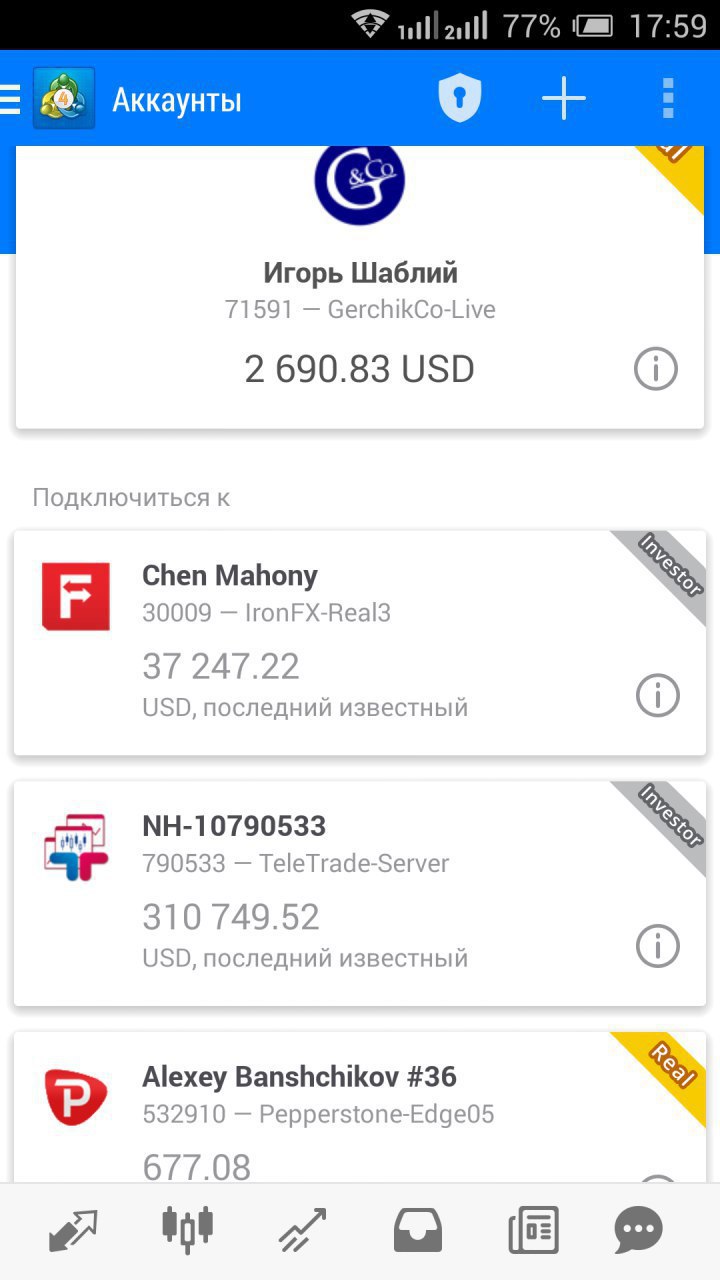This screenshot has width=720, height=1280.
Task: View info for Chen Mahony account
Action: click(x=658, y=695)
